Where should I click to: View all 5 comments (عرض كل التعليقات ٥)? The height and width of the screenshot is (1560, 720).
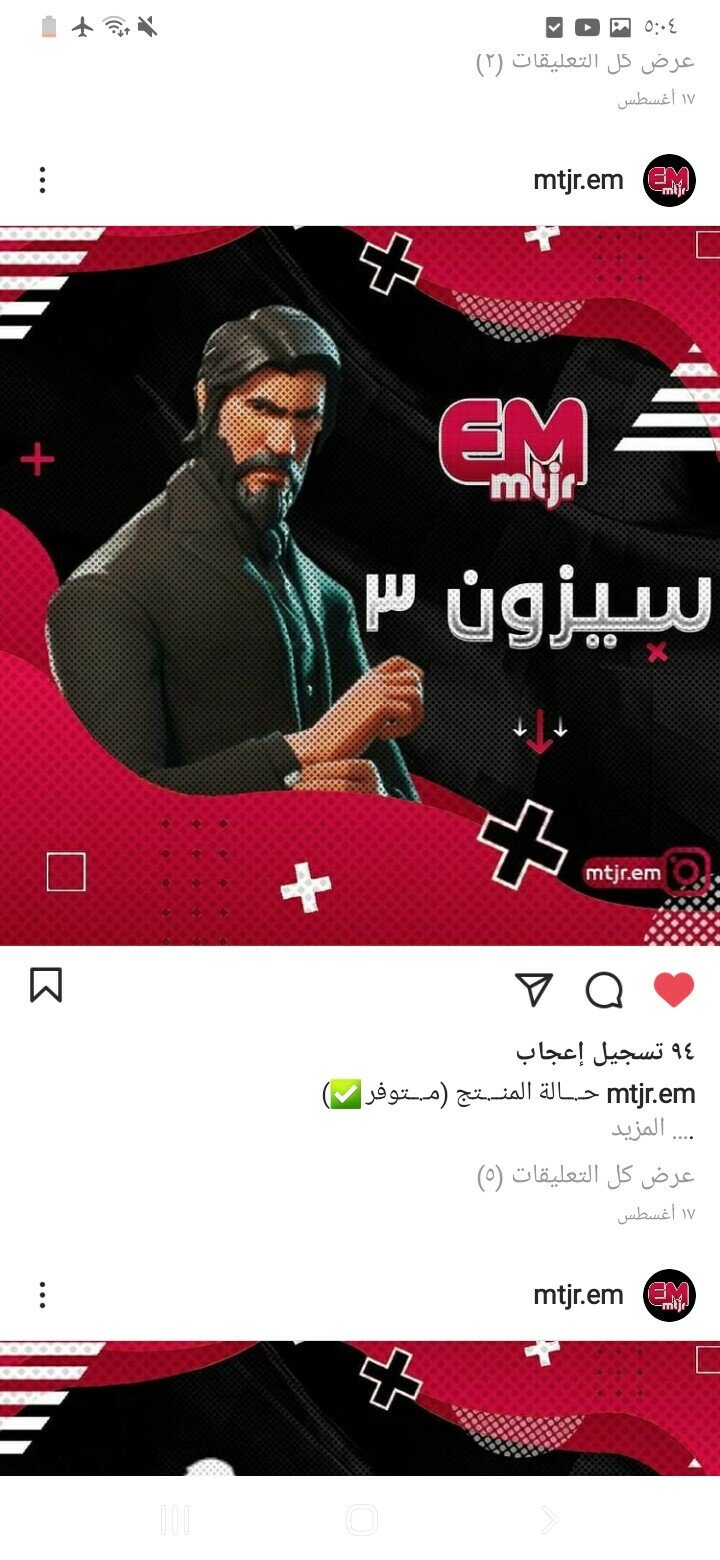(x=586, y=1175)
